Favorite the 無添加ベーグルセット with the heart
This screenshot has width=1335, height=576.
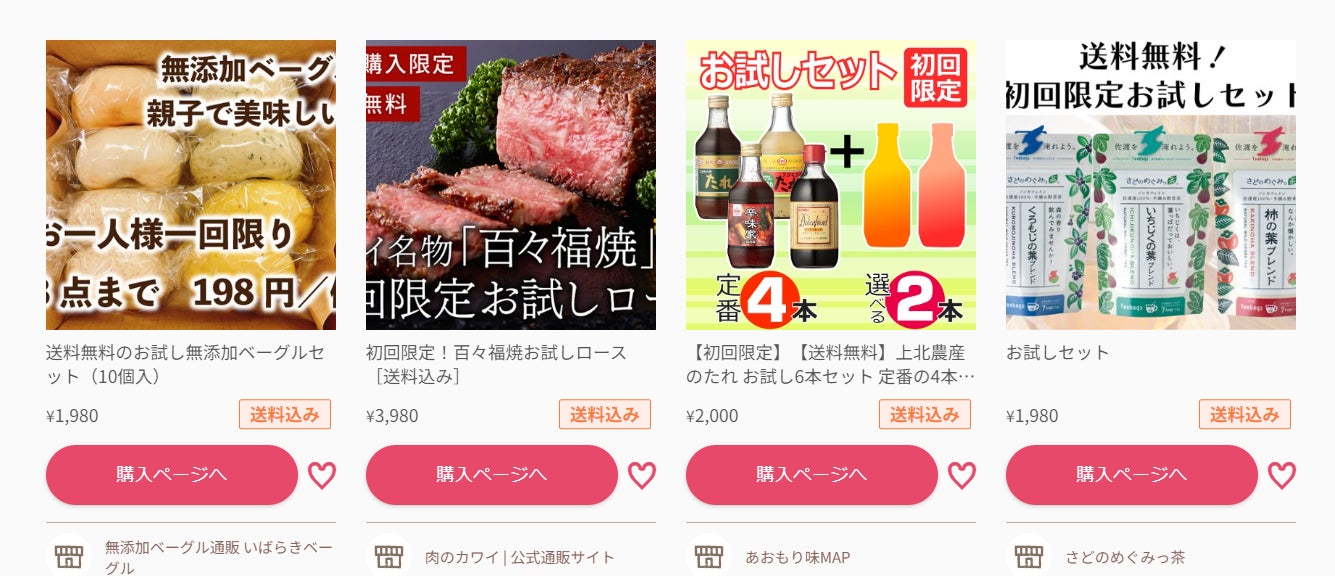[x=321, y=475]
